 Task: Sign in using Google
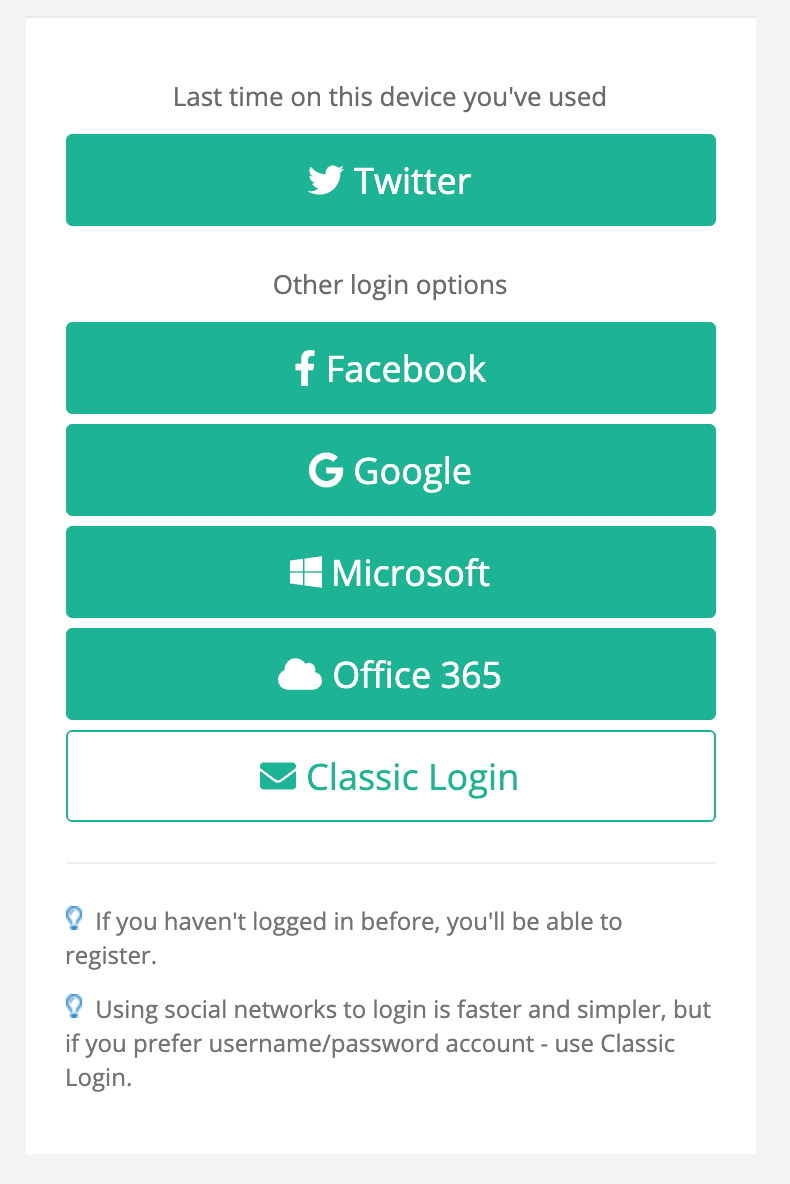pyautogui.click(x=390, y=470)
